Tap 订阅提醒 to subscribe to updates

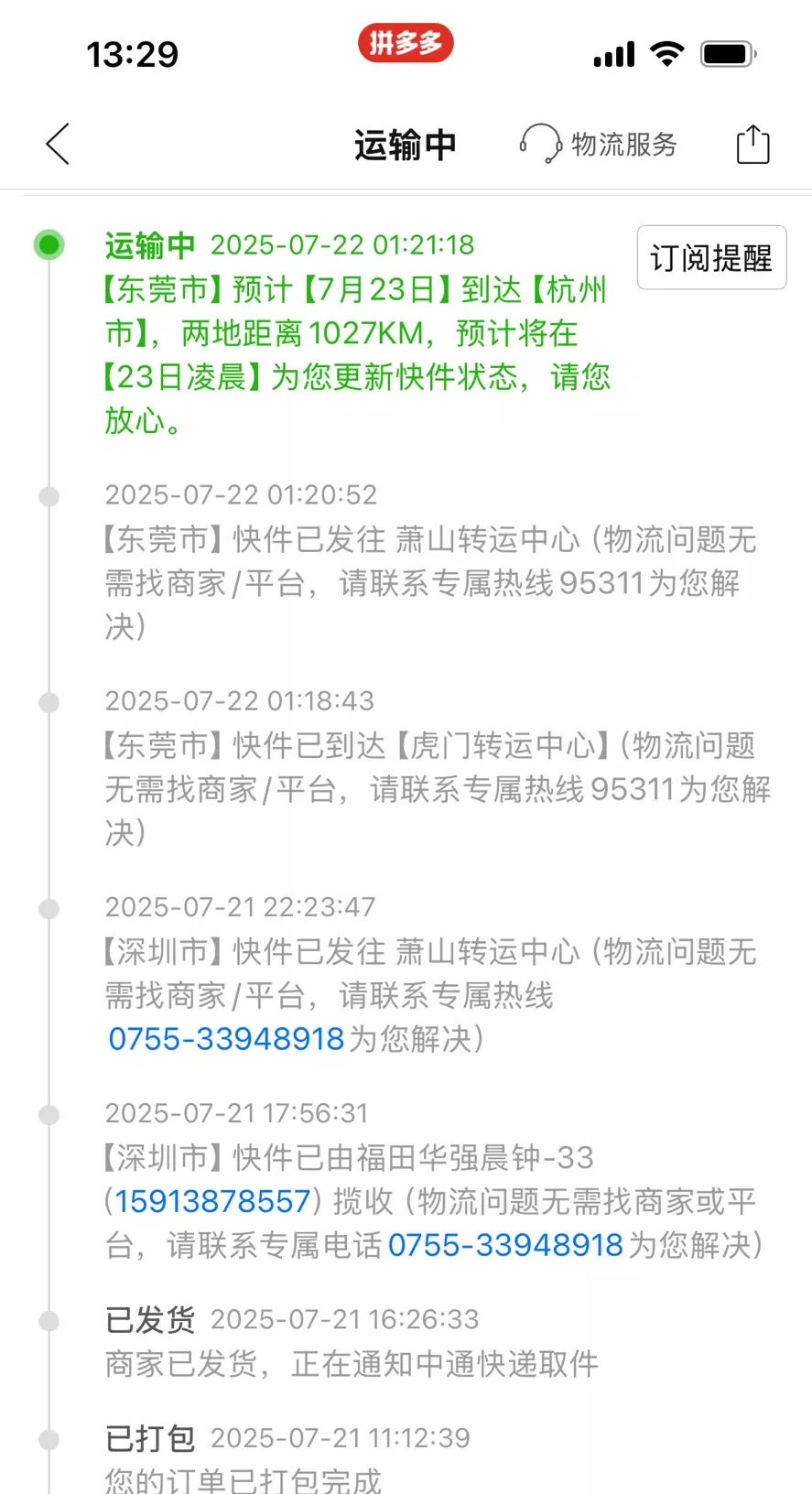pyautogui.click(x=711, y=257)
